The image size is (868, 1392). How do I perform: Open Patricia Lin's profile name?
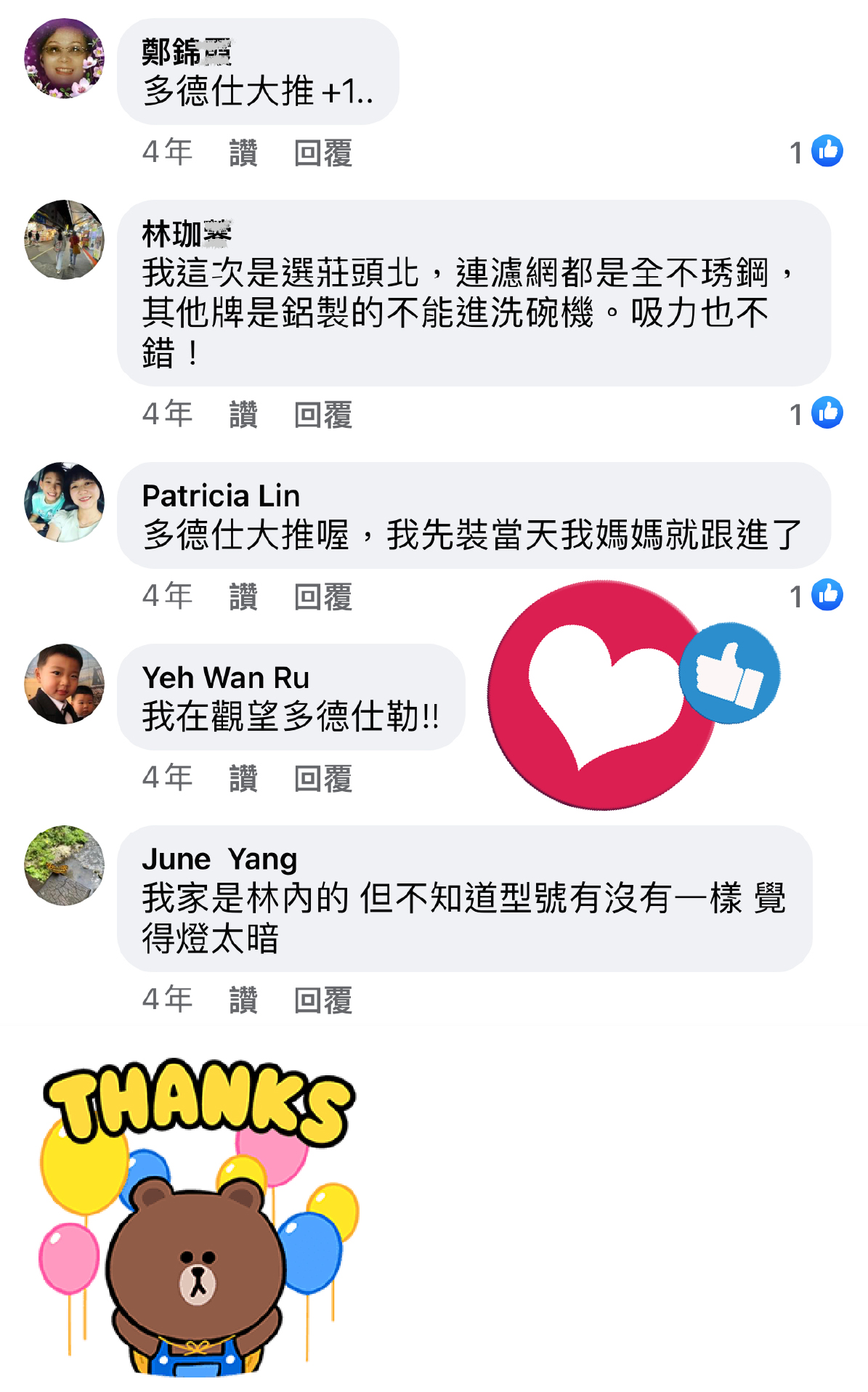[221, 496]
